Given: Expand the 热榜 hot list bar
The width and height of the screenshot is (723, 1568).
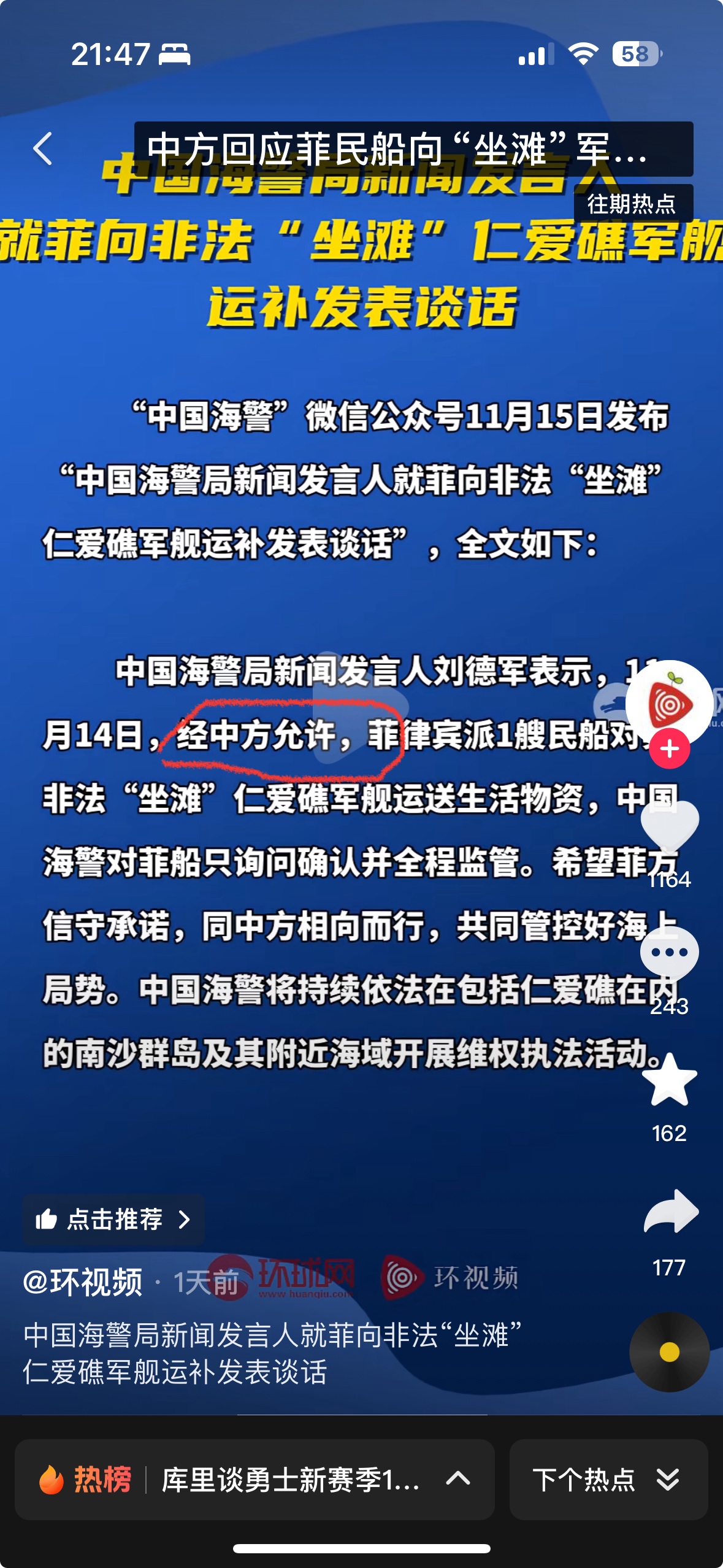Looking at the screenshot, I should click(254, 1480).
